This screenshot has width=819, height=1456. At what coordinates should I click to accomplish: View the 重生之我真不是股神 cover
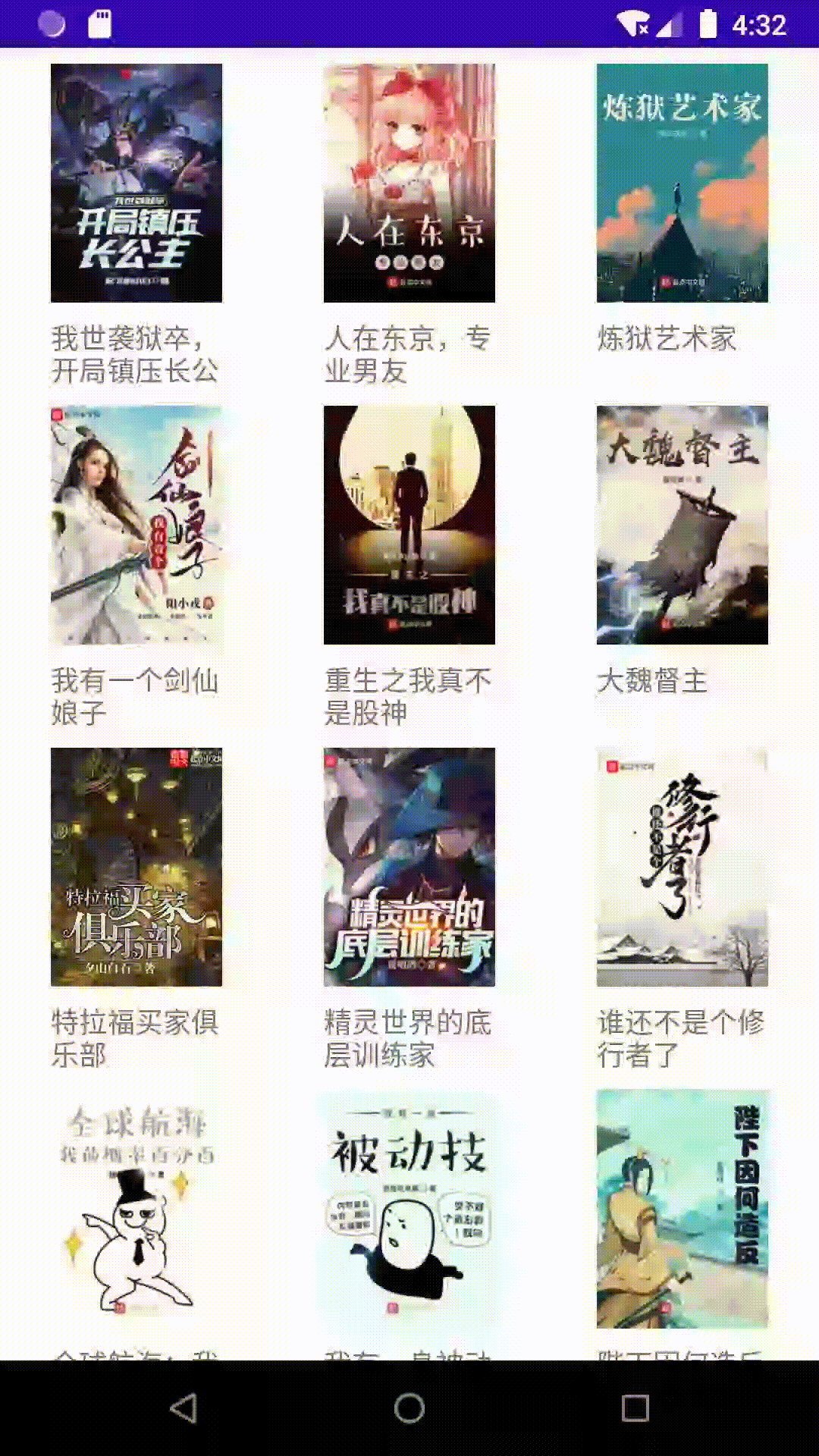click(x=409, y=523)
